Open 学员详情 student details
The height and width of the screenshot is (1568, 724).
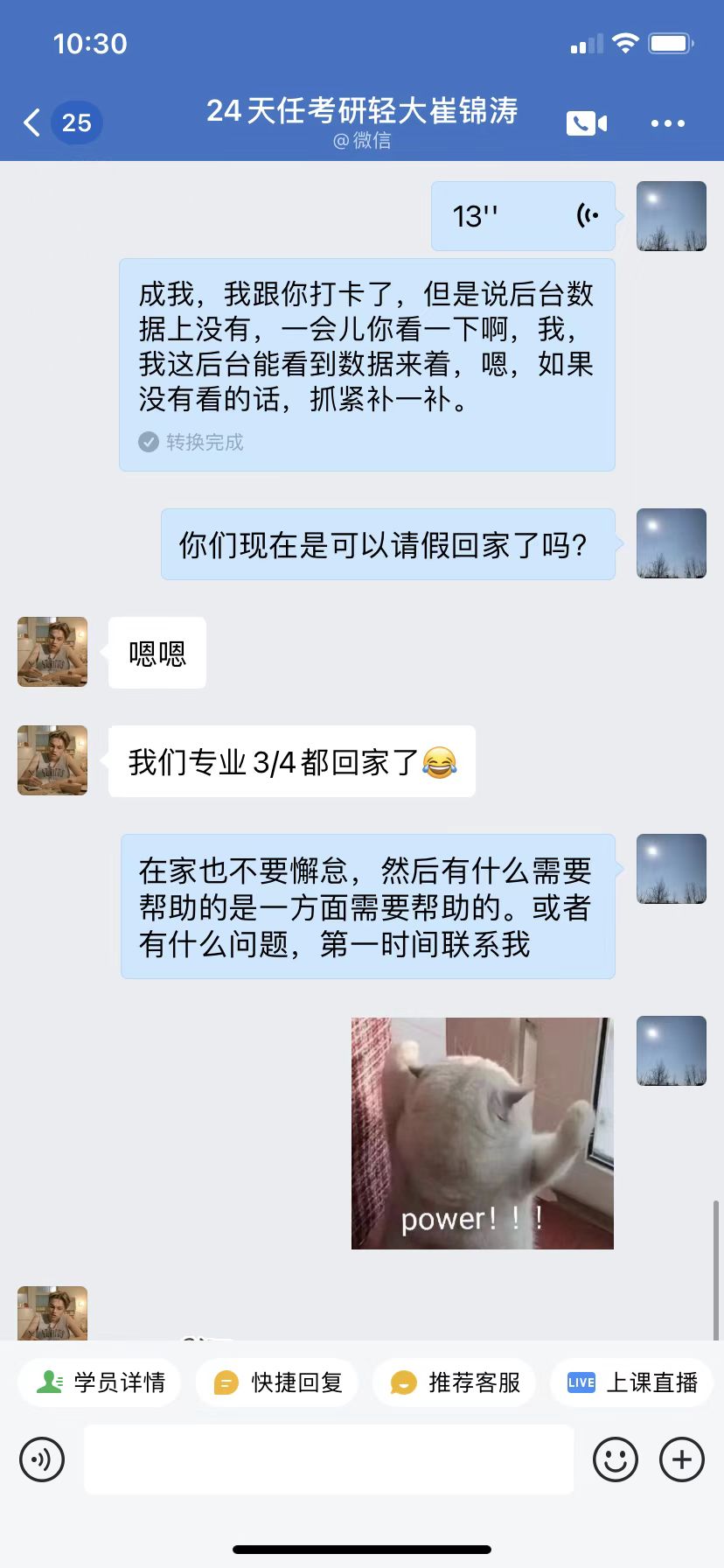[100, 1382]
